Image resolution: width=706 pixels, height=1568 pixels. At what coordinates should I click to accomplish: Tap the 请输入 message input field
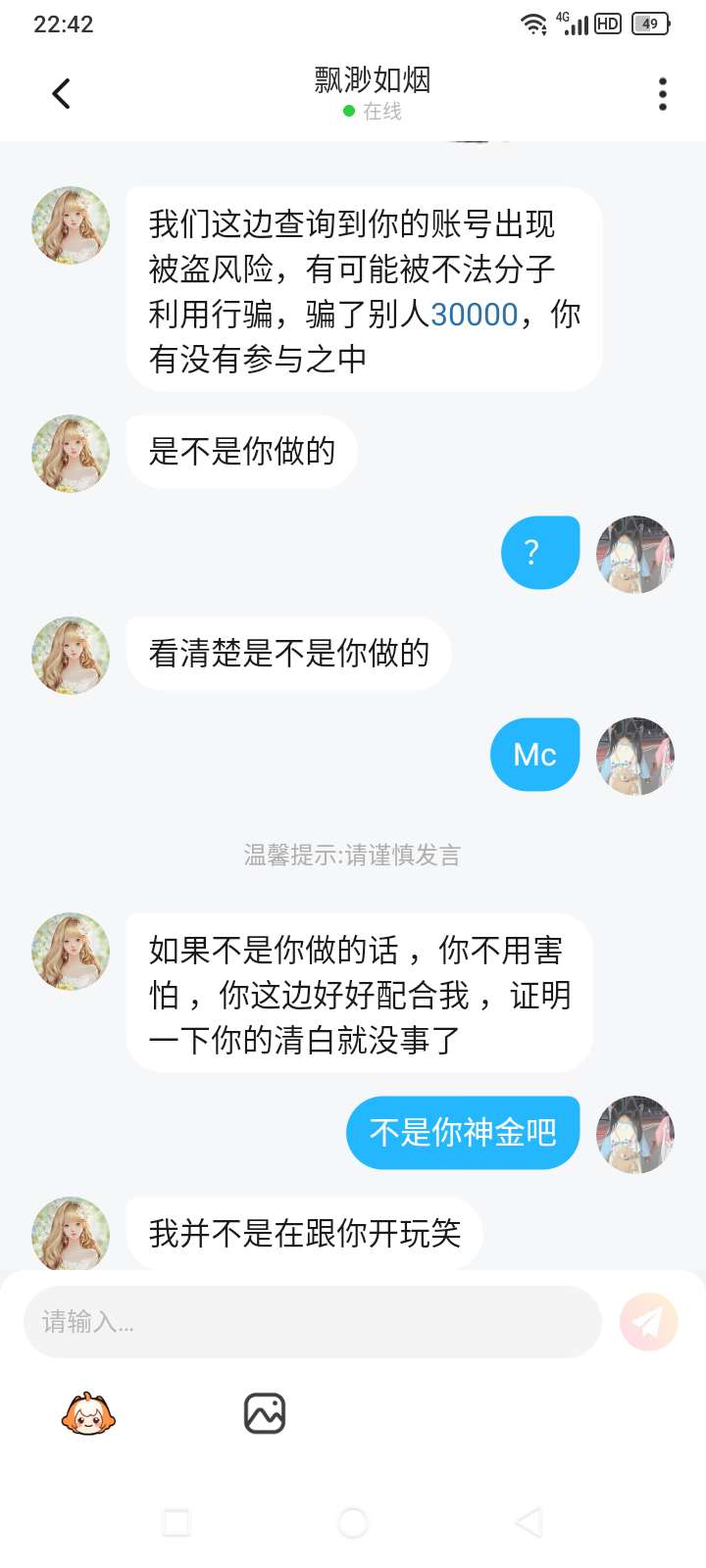(x=312, y=1322)
